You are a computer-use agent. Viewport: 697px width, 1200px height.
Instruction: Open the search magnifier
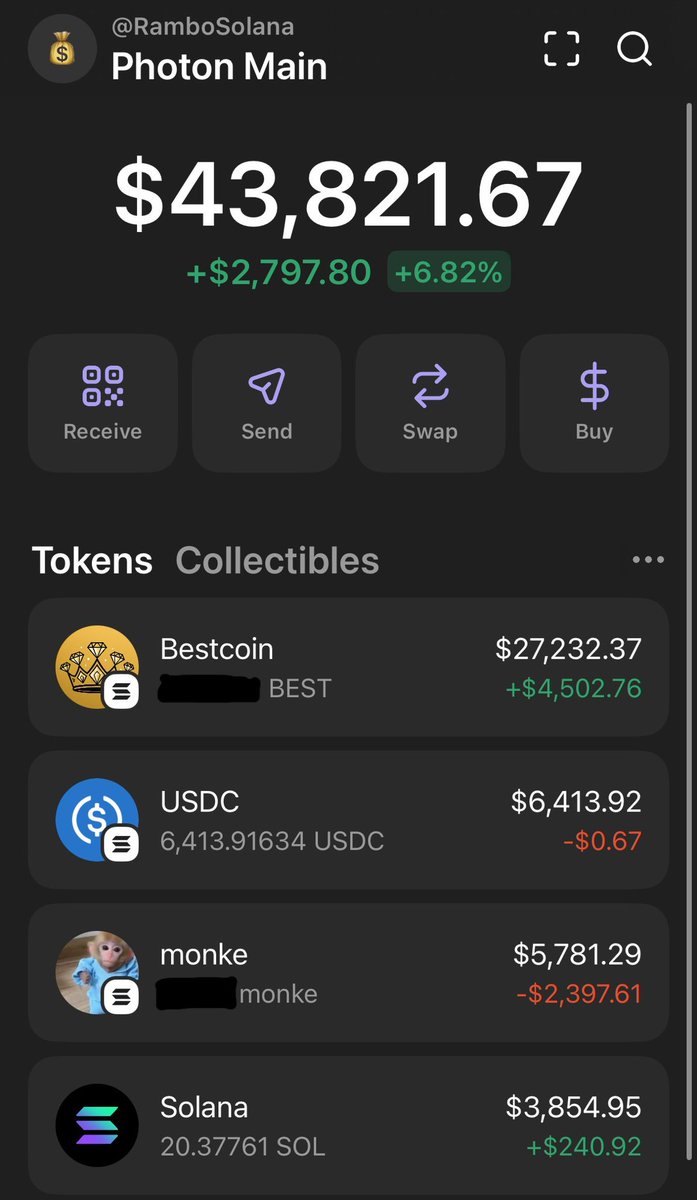pos(634,48)
